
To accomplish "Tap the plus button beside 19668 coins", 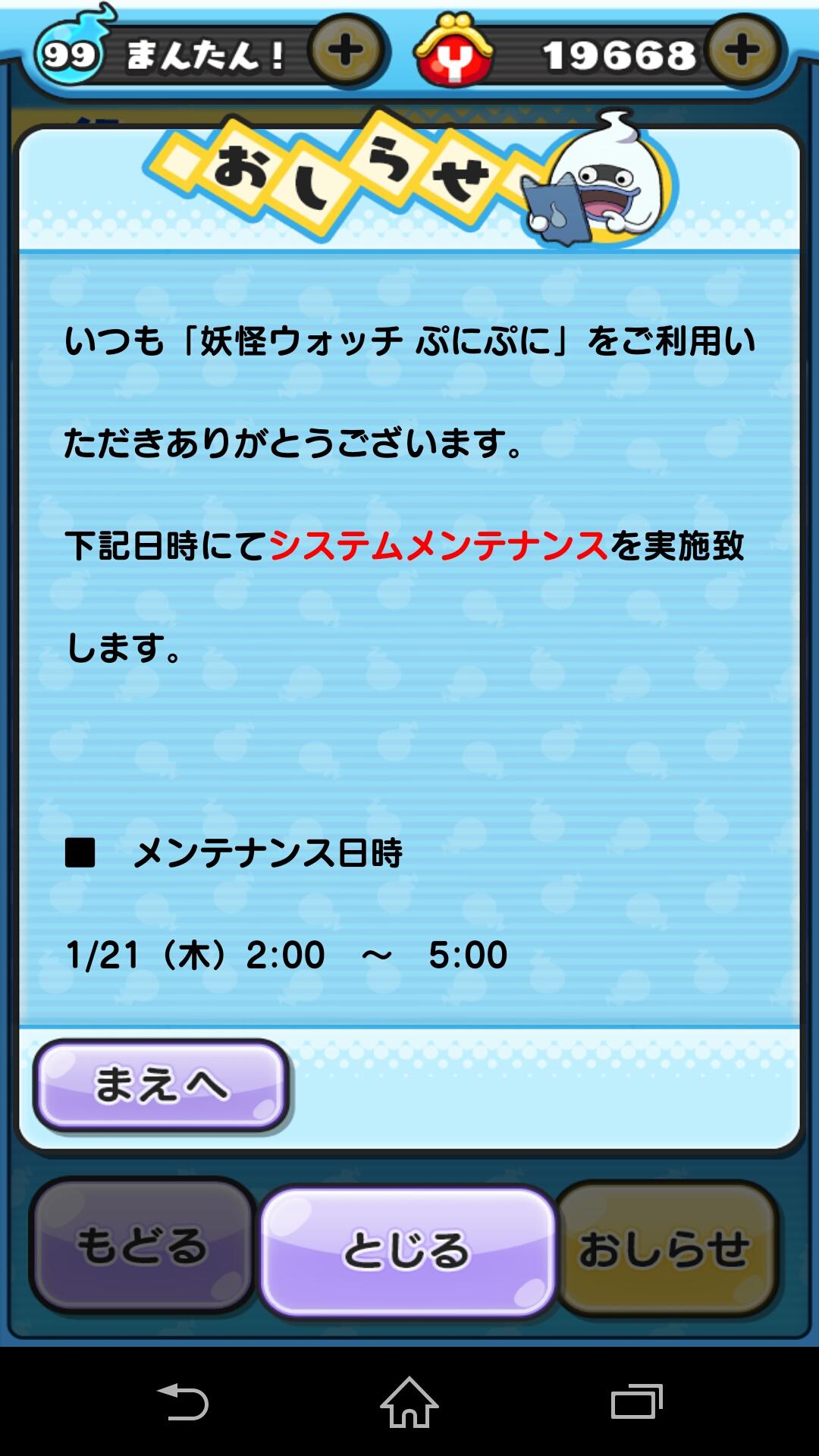I will pos(742,52).
